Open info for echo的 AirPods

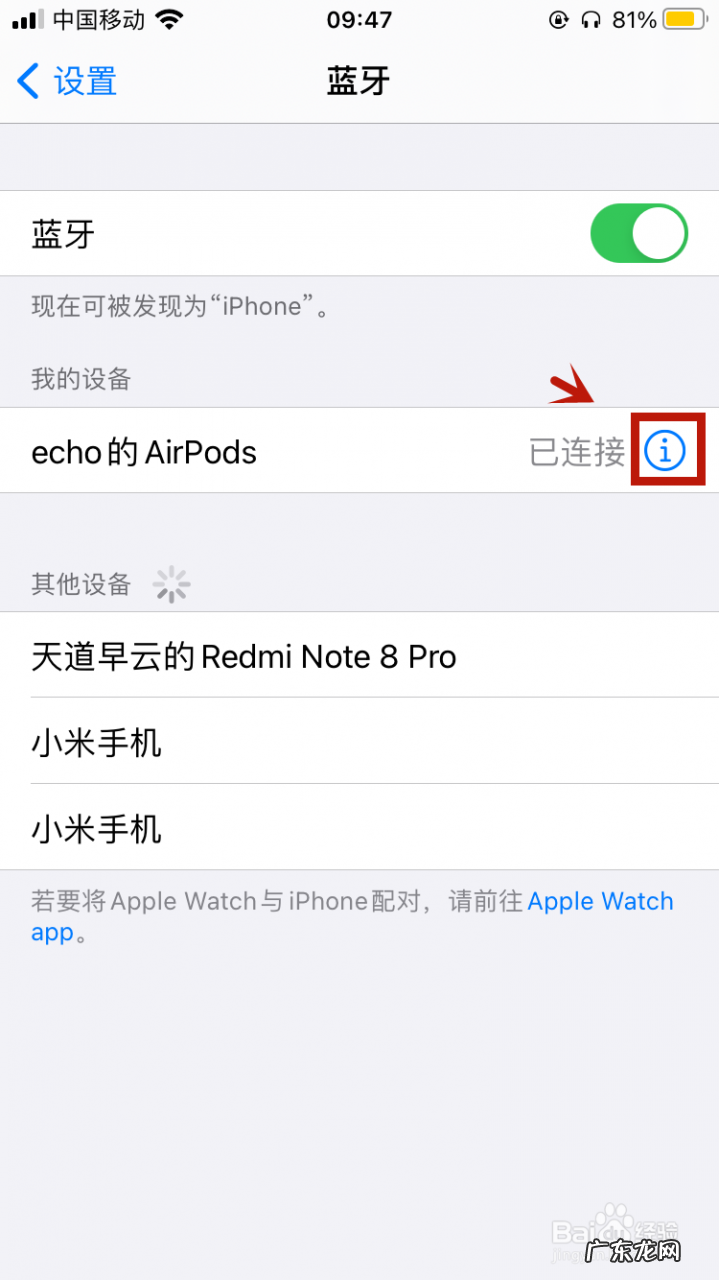tap(665, 452)
